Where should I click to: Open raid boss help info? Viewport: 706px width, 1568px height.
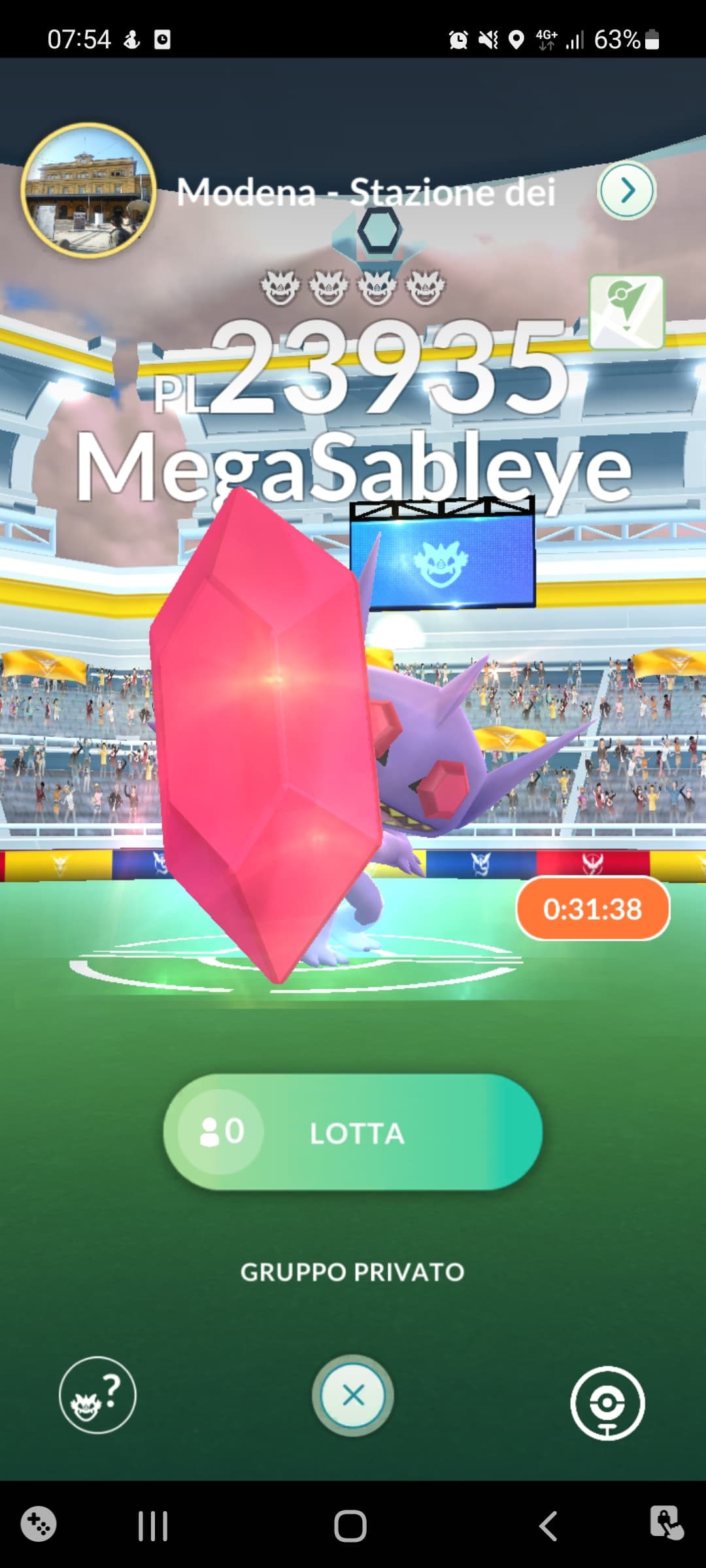97,1395
